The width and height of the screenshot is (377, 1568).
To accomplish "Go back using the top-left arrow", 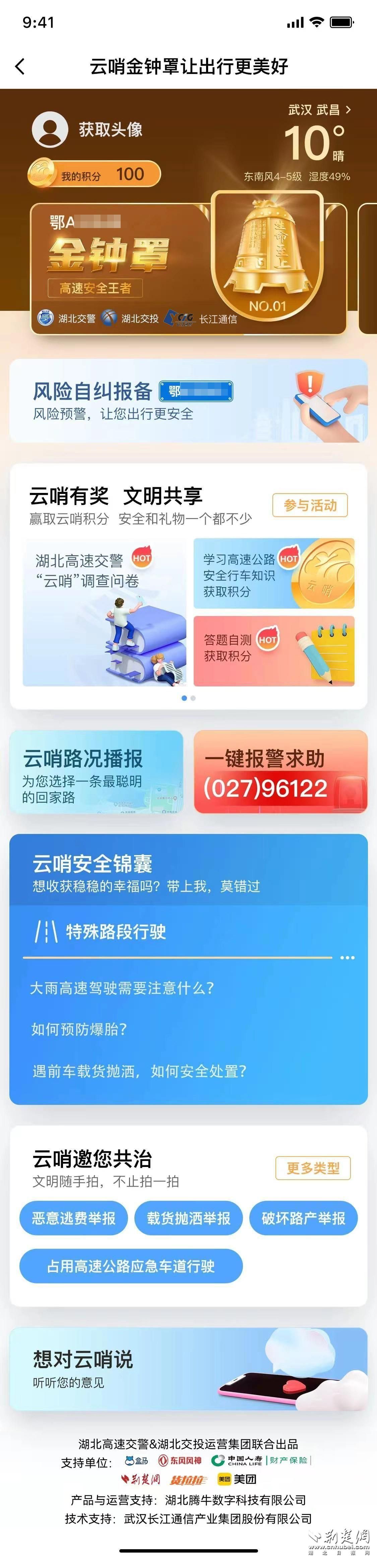I will tap(20, 66).
